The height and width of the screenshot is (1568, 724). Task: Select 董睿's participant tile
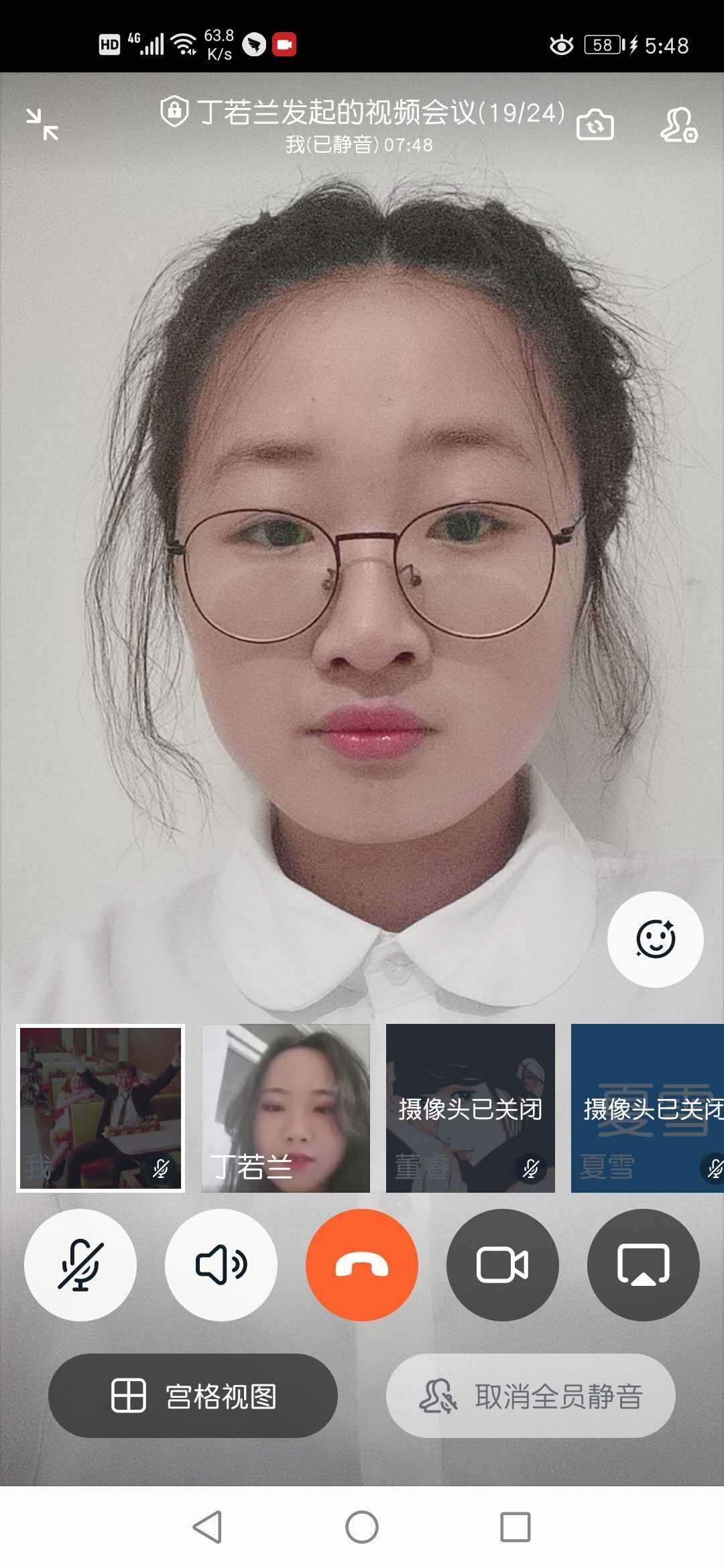point(471,1108)
